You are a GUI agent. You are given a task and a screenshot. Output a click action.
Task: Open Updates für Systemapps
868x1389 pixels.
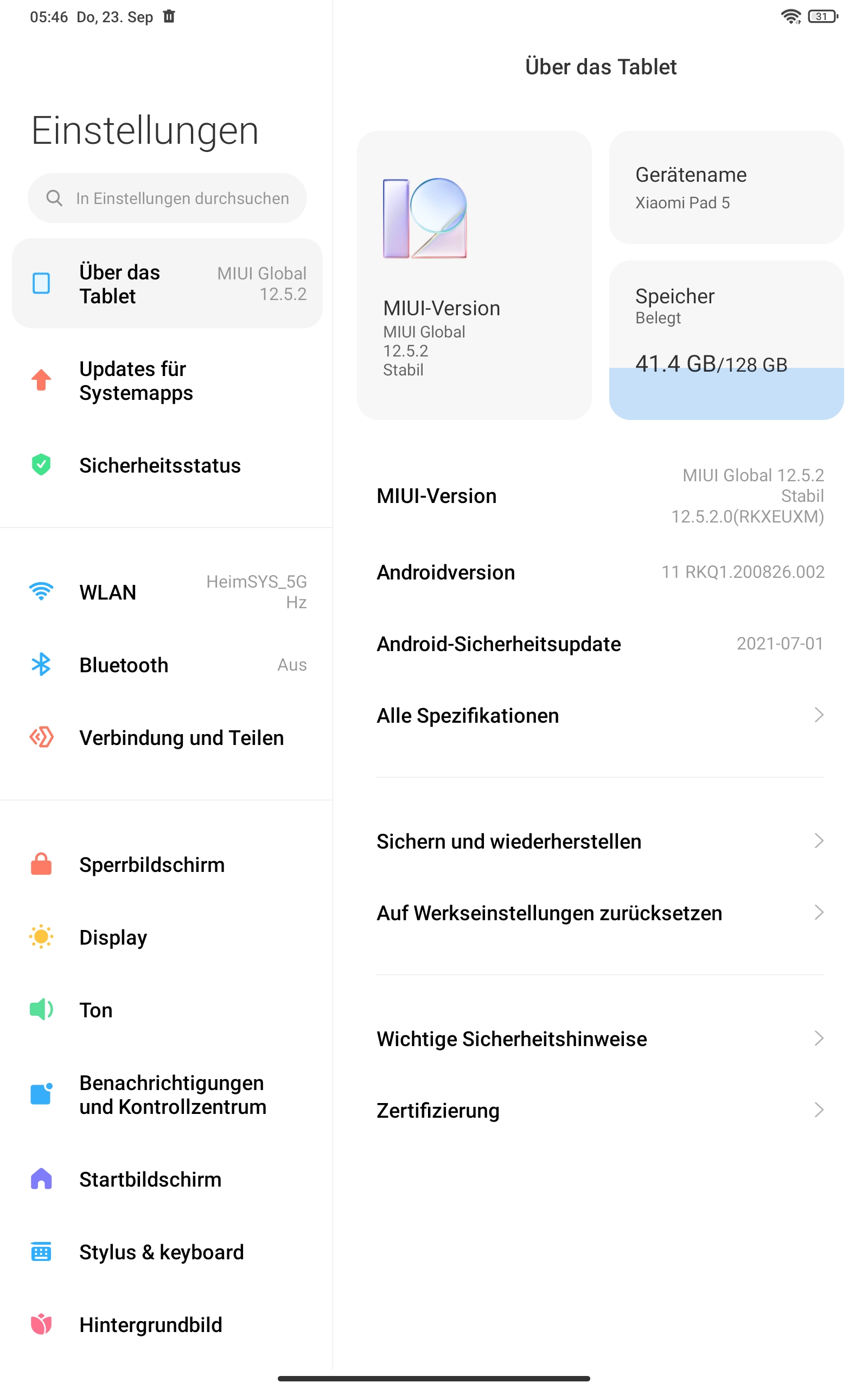pyautogui.click(x=167, y=380)
